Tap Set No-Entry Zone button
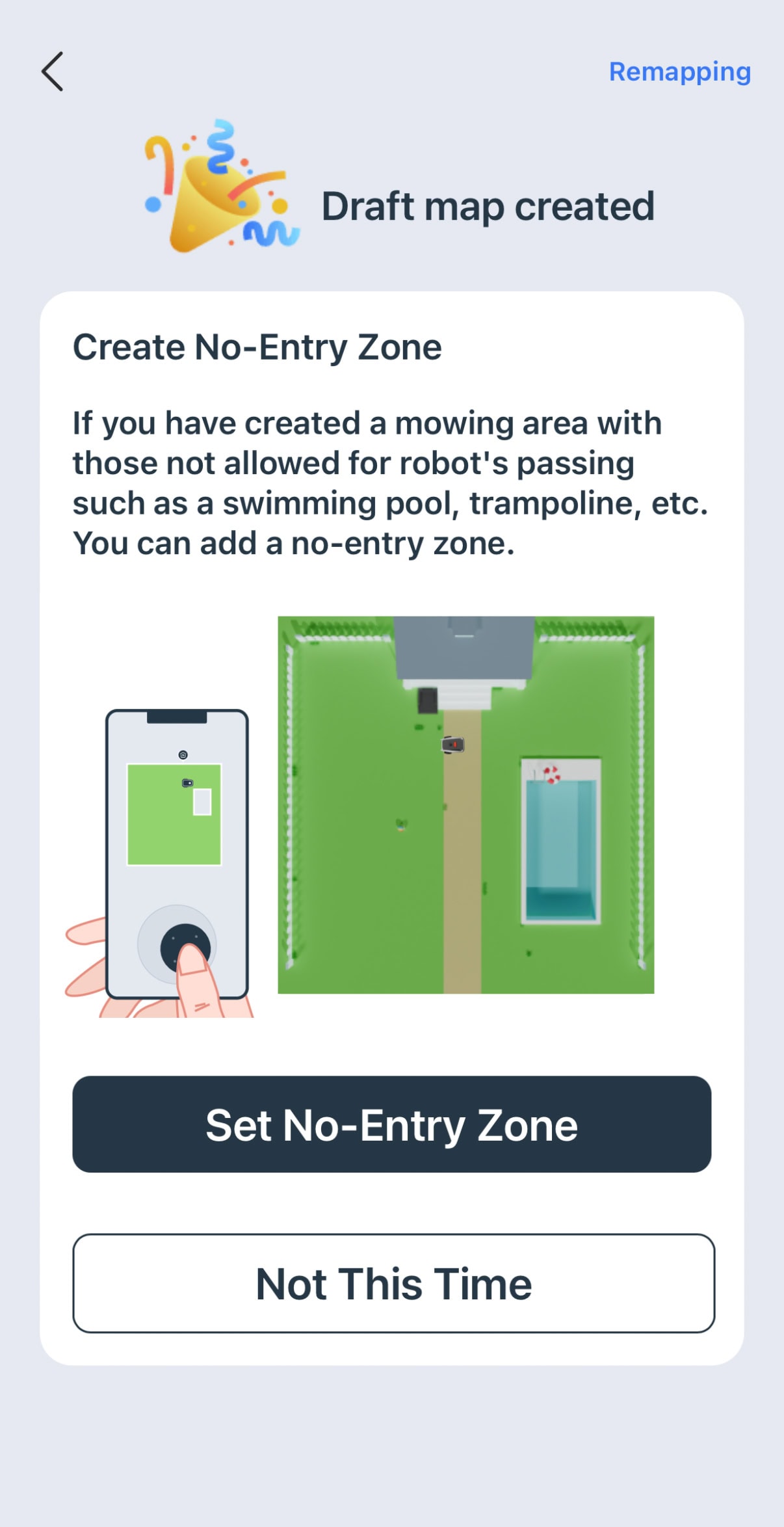Screen dimensions: 784x1527 [392, 1124]
